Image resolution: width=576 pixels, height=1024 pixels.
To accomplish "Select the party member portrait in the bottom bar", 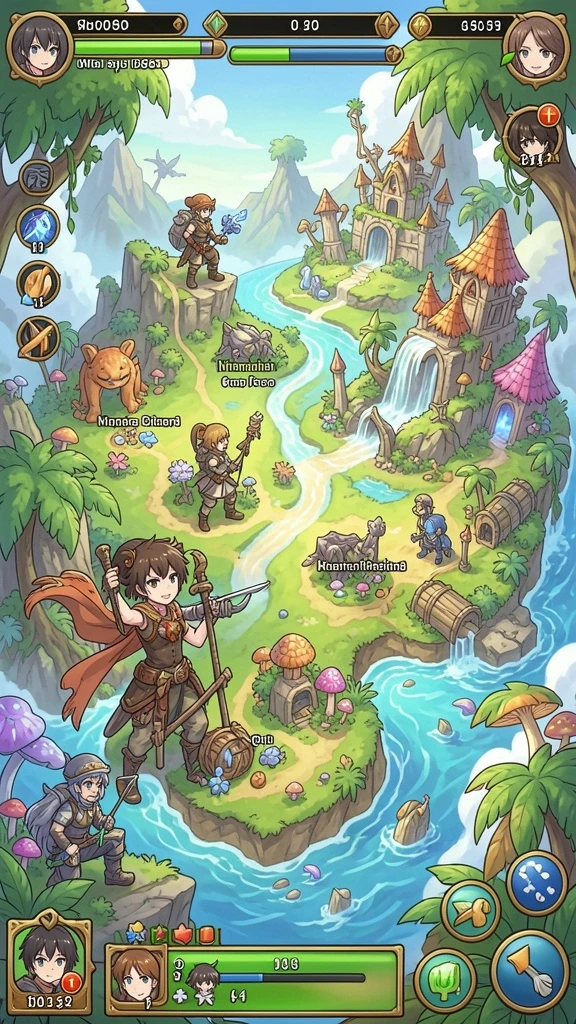I will point(136,976).
